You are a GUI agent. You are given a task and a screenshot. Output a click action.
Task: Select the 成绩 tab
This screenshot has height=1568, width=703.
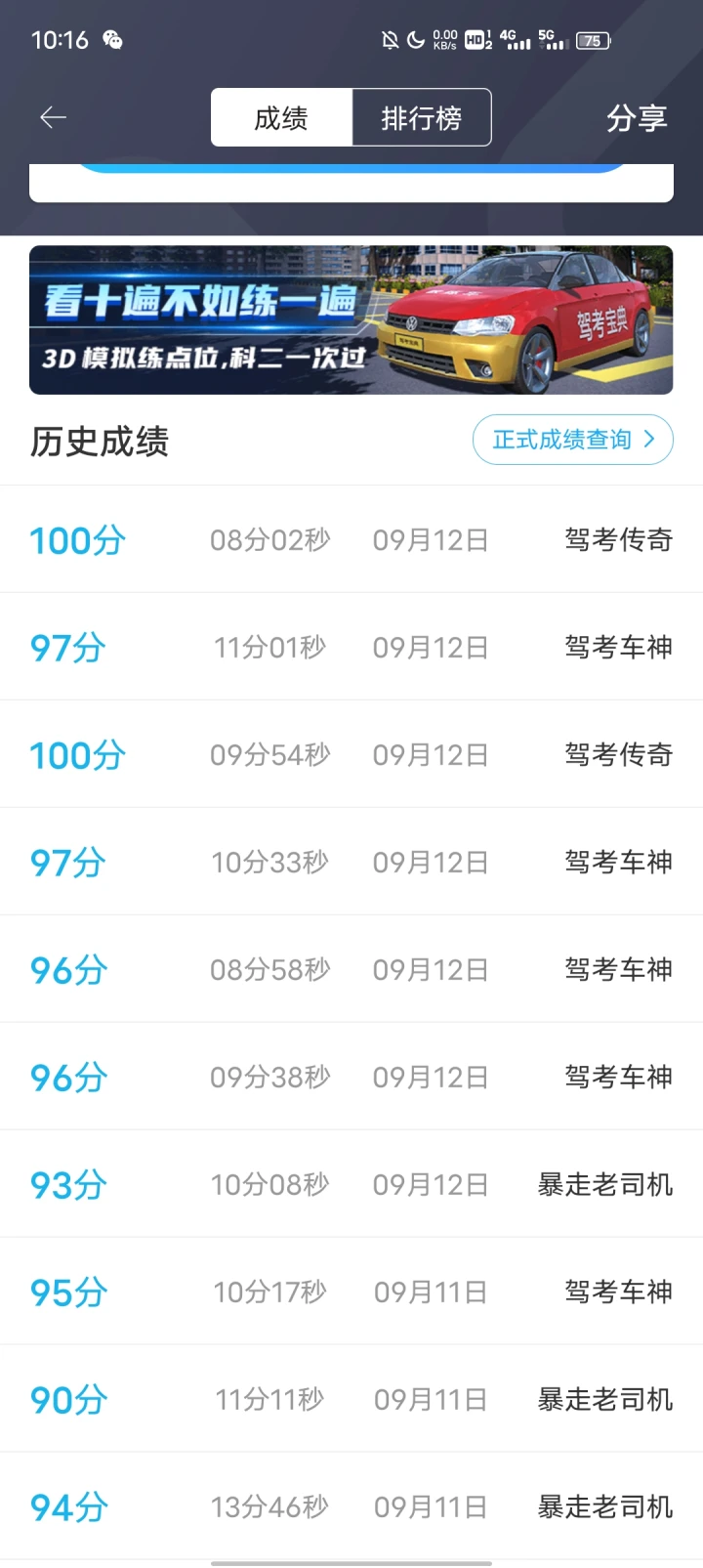coord(281,118)
